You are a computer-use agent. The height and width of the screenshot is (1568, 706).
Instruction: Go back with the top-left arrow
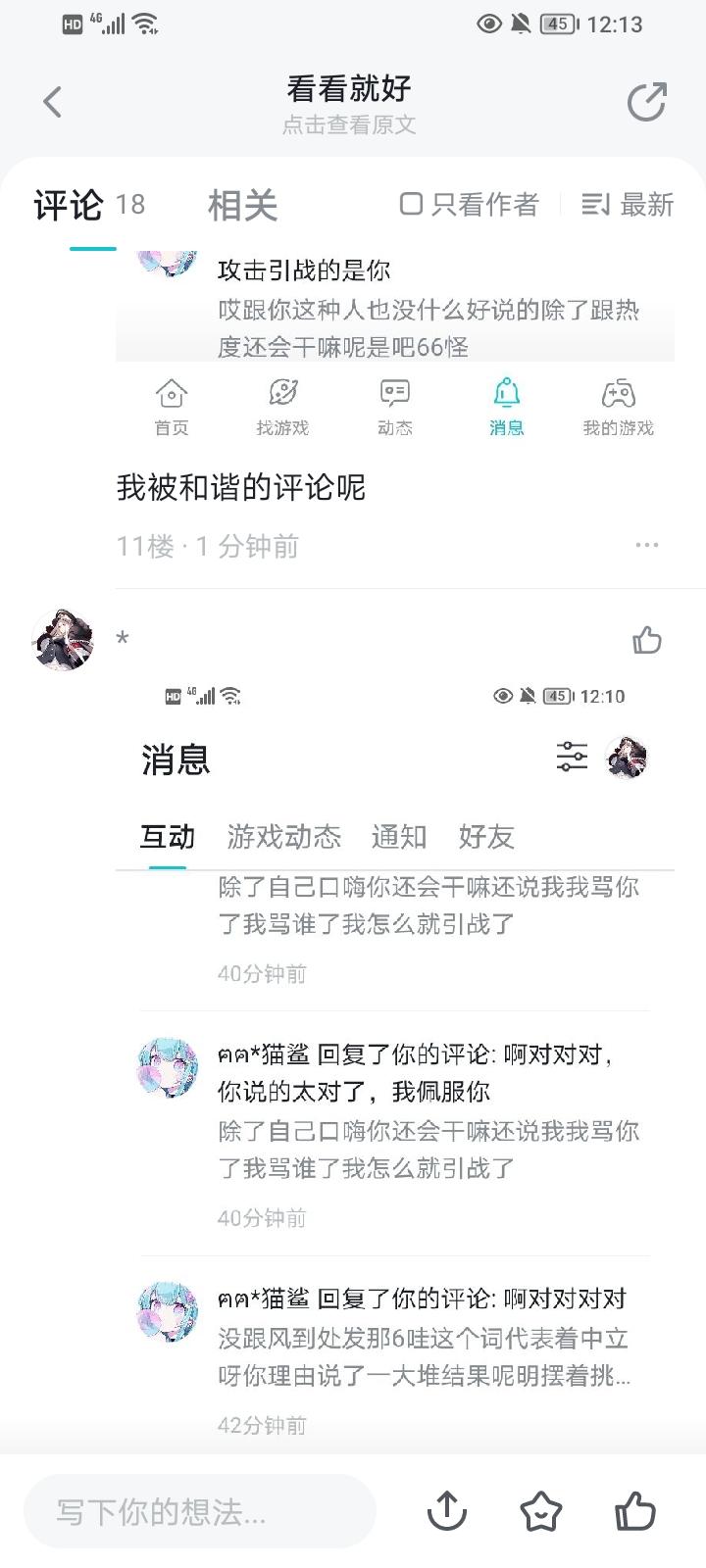[x=52, y=101]
